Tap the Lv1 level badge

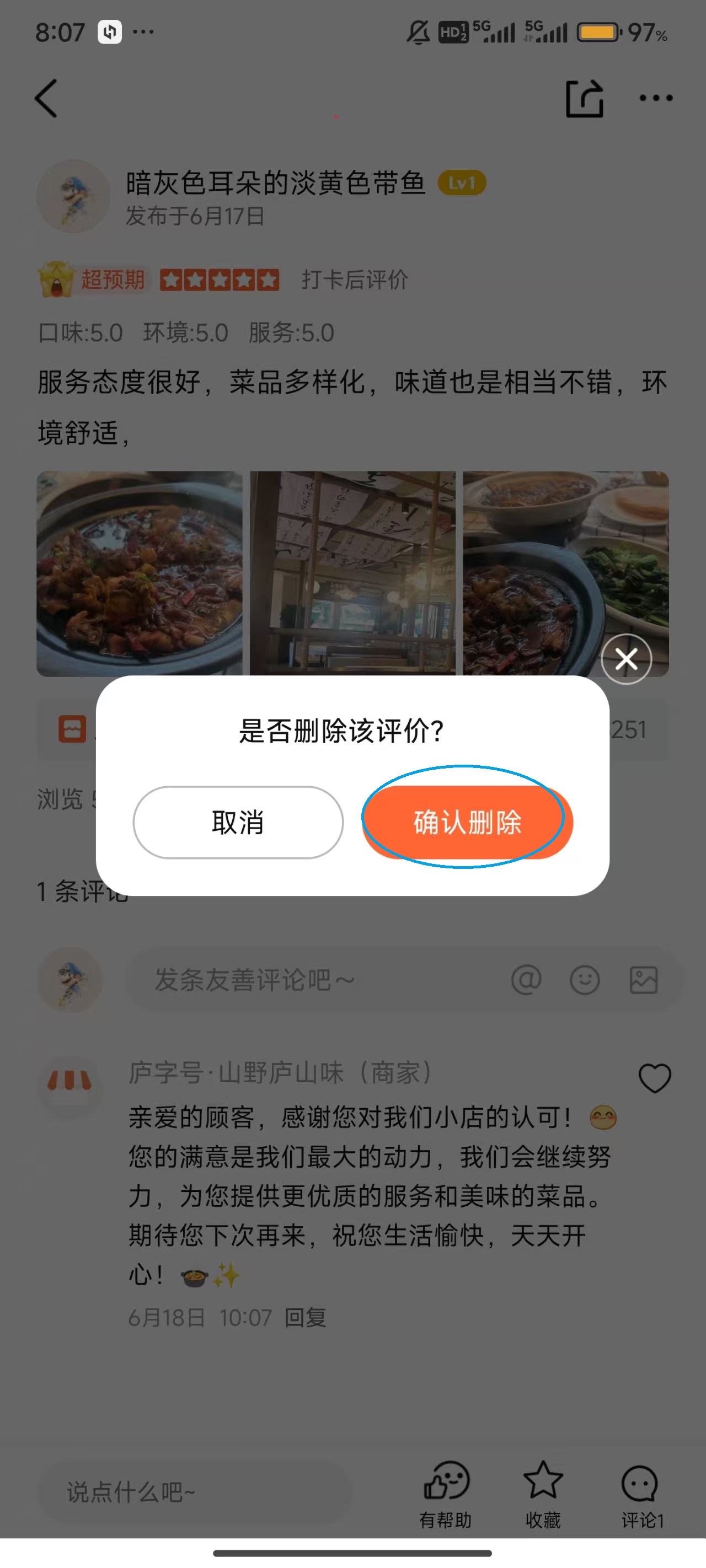pos(462,182)
